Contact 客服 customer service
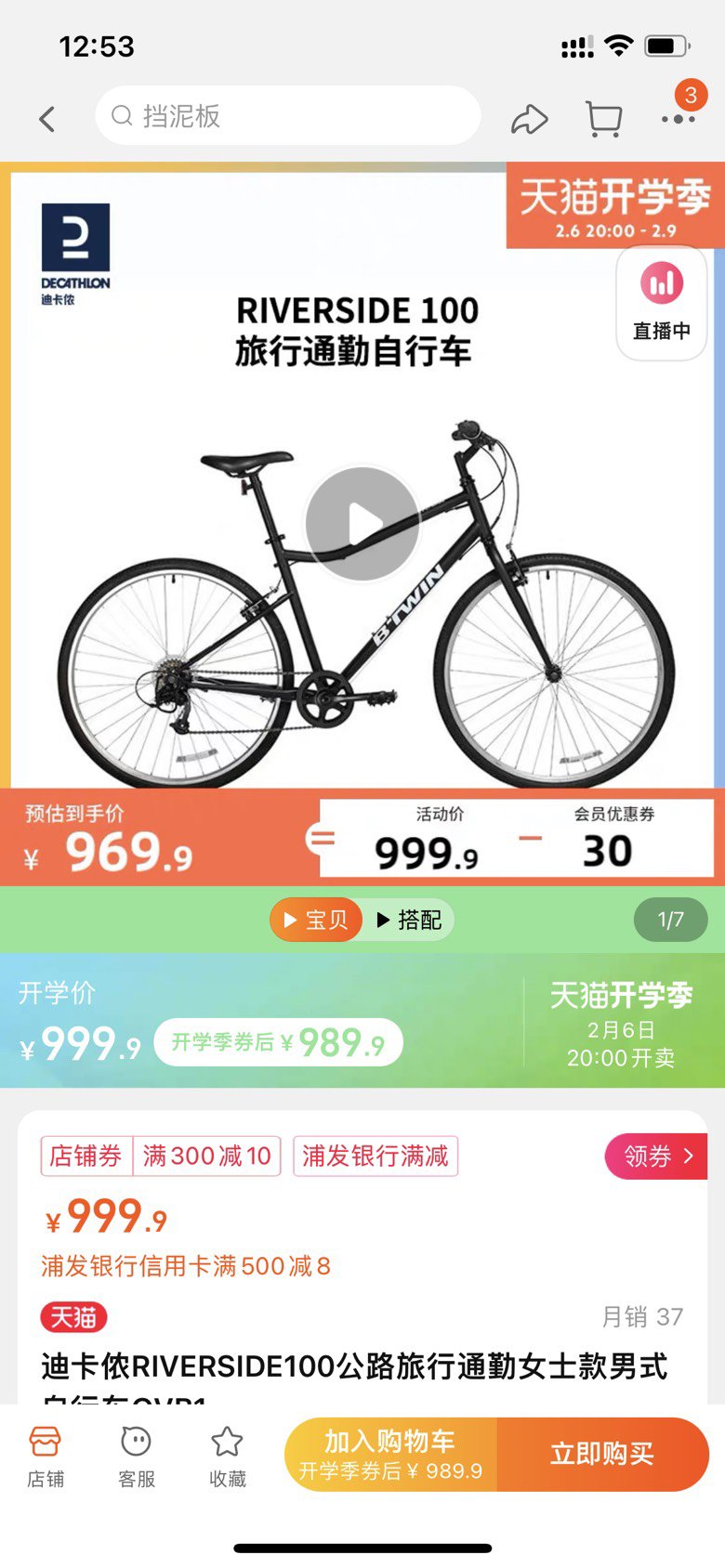Viewport: 725px width, 1568px height. point(137,1457)
